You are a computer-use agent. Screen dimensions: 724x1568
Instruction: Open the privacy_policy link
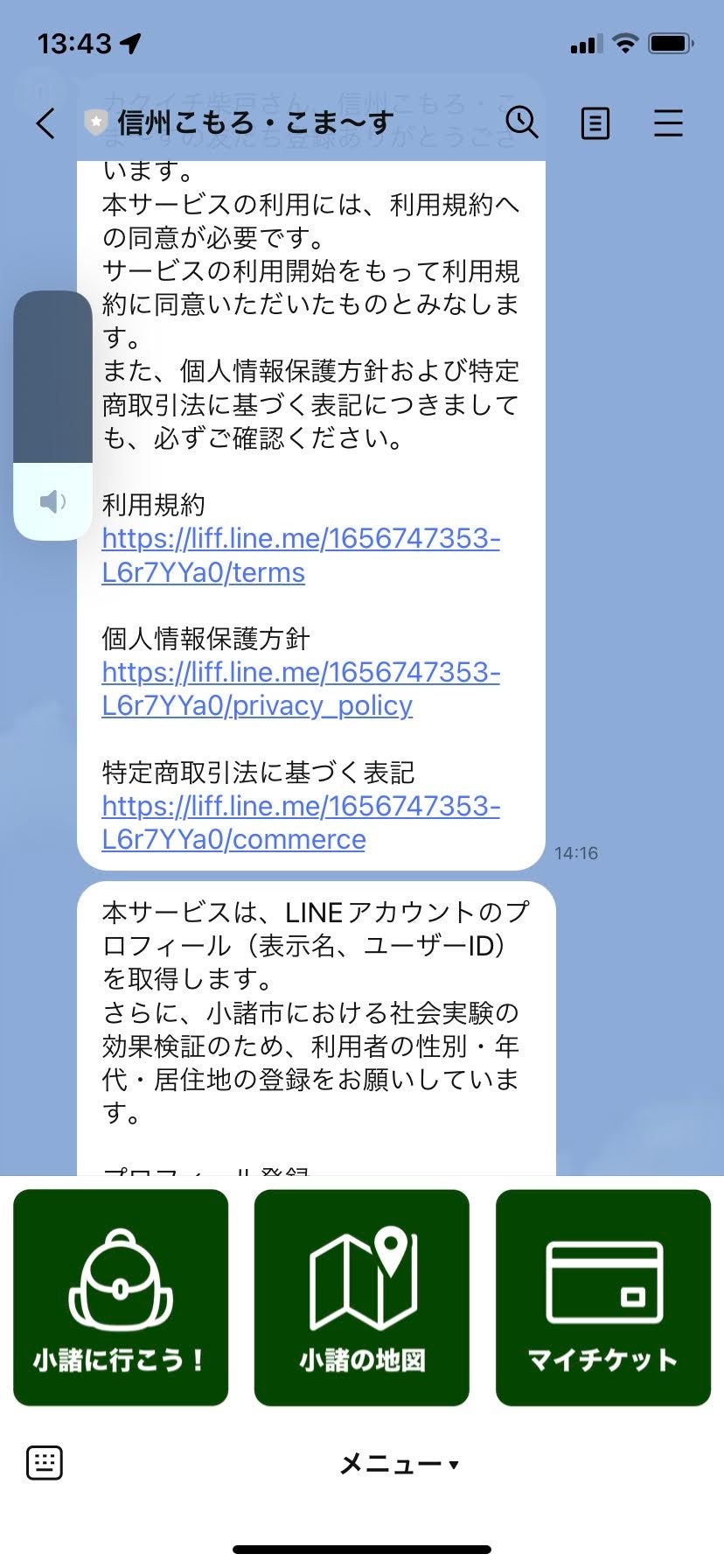[300, 689]
